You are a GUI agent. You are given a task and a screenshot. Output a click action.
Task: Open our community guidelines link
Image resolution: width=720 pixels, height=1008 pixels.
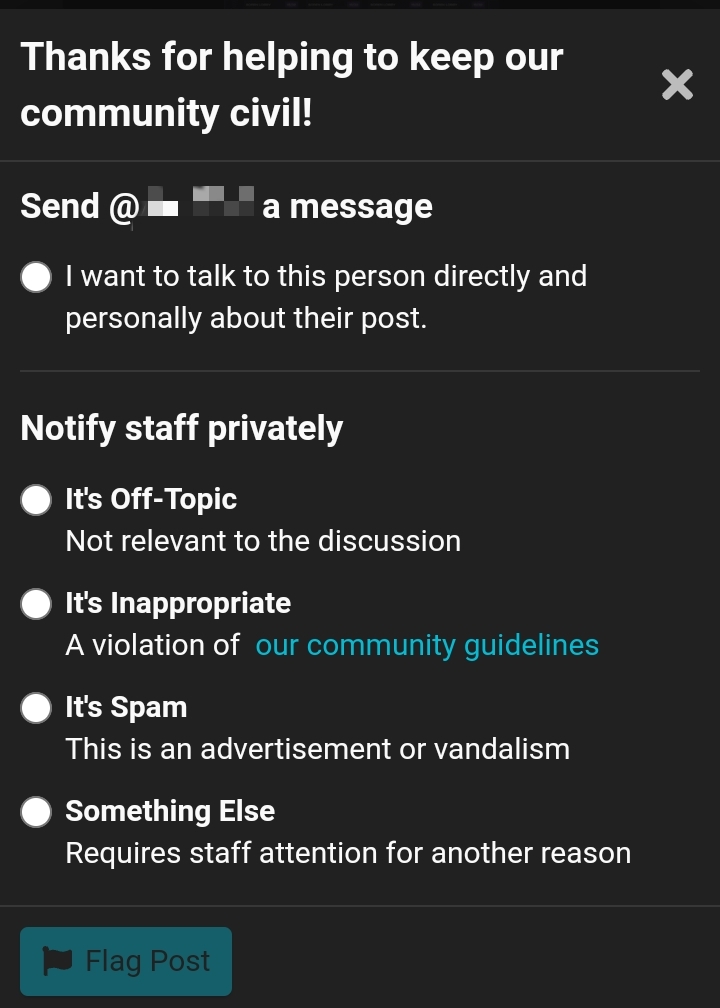tap(427, 645)
